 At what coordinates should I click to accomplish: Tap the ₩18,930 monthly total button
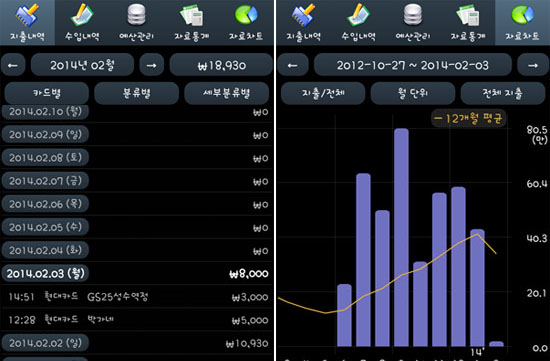point(221,65)
